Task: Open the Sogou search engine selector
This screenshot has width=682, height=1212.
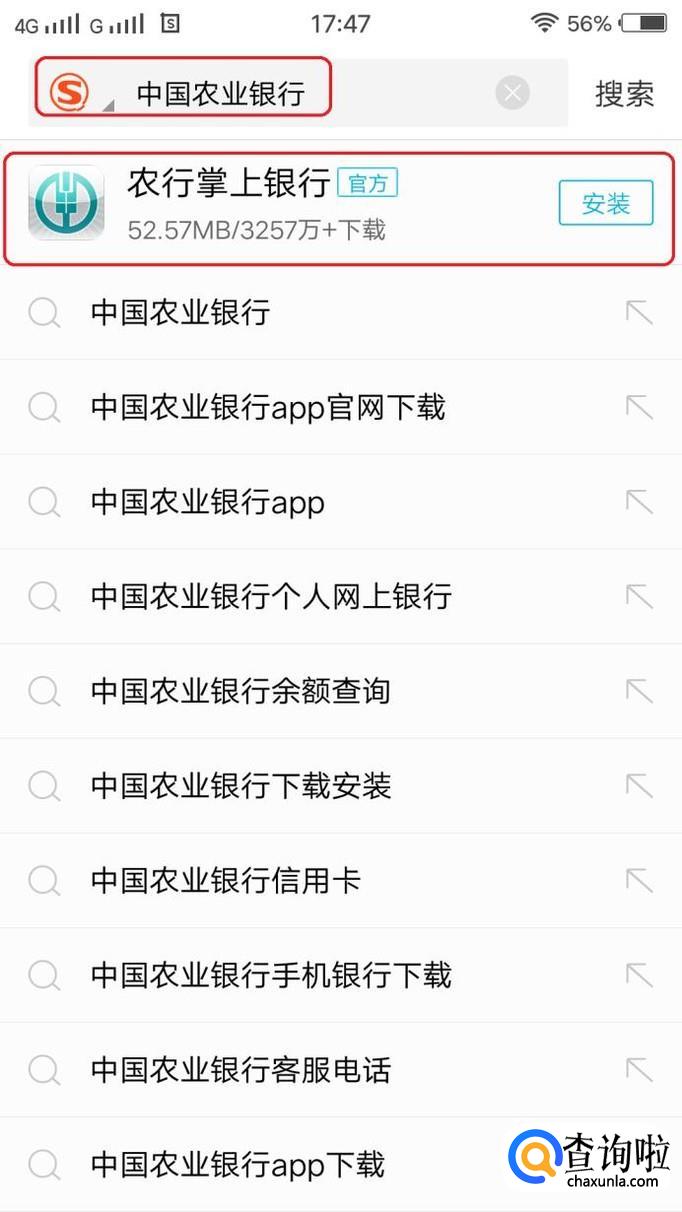Action: pyautogui.click(x=75, y=94)
